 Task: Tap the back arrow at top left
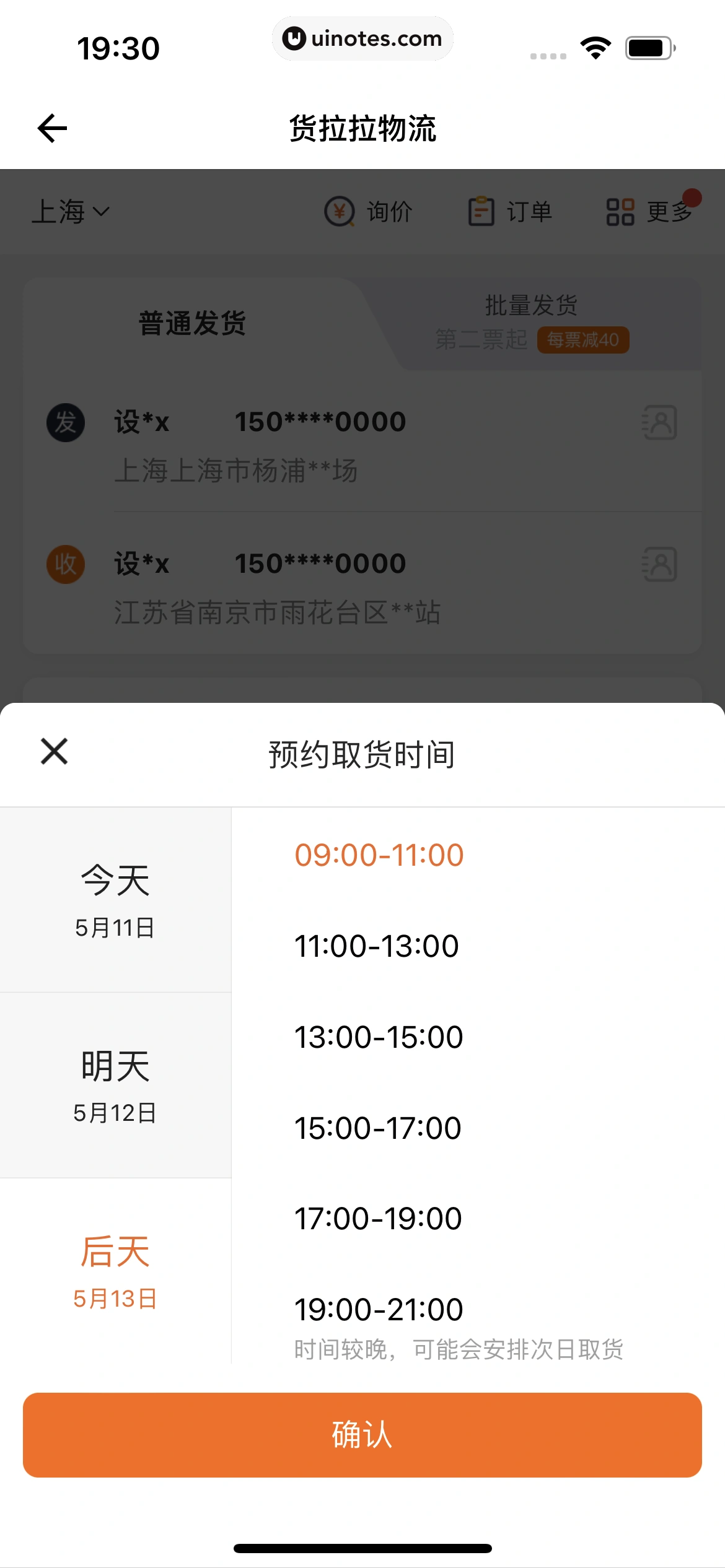[51, 127]
